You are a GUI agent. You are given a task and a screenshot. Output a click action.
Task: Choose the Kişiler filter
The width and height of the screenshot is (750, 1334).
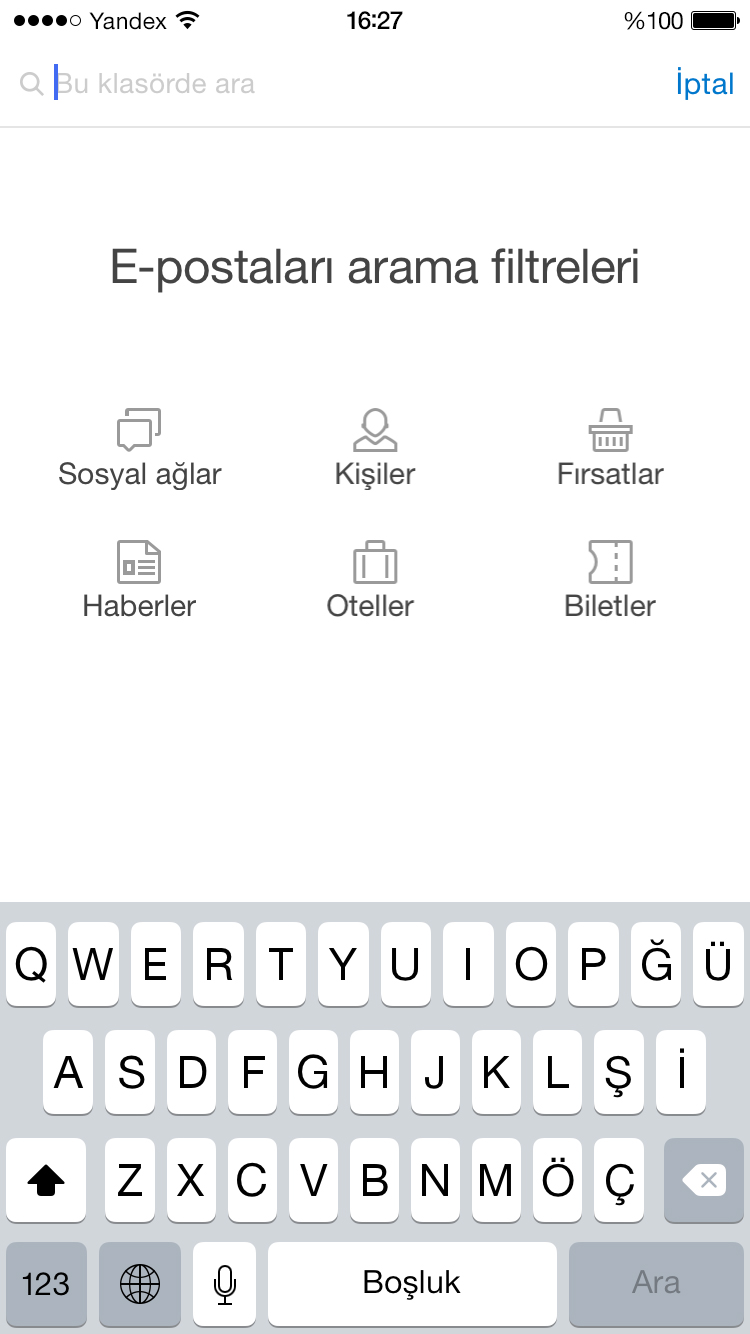click(x=375, y=448)
